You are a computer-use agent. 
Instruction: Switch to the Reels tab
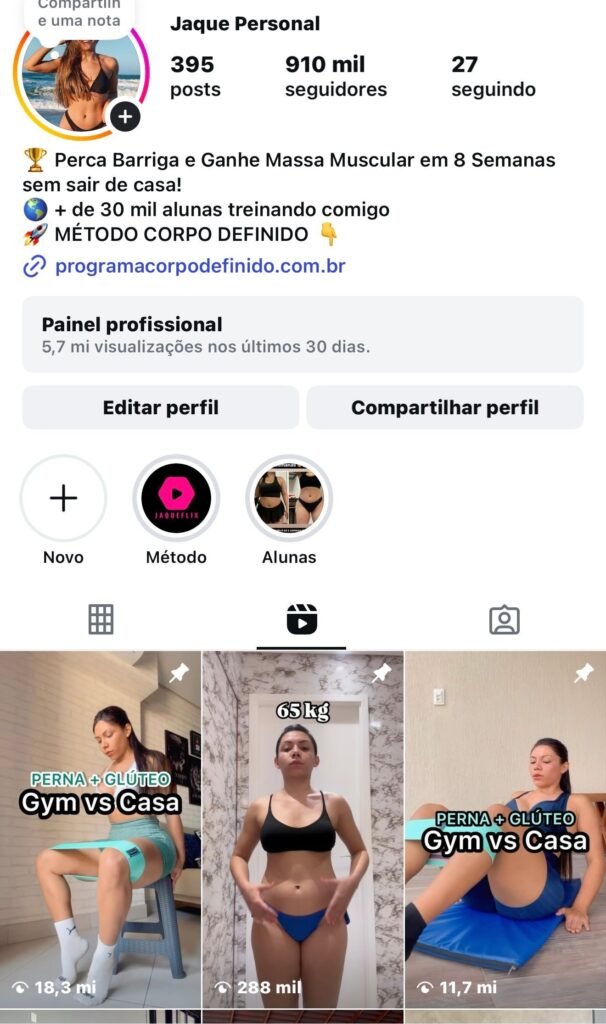coord(302,619)
